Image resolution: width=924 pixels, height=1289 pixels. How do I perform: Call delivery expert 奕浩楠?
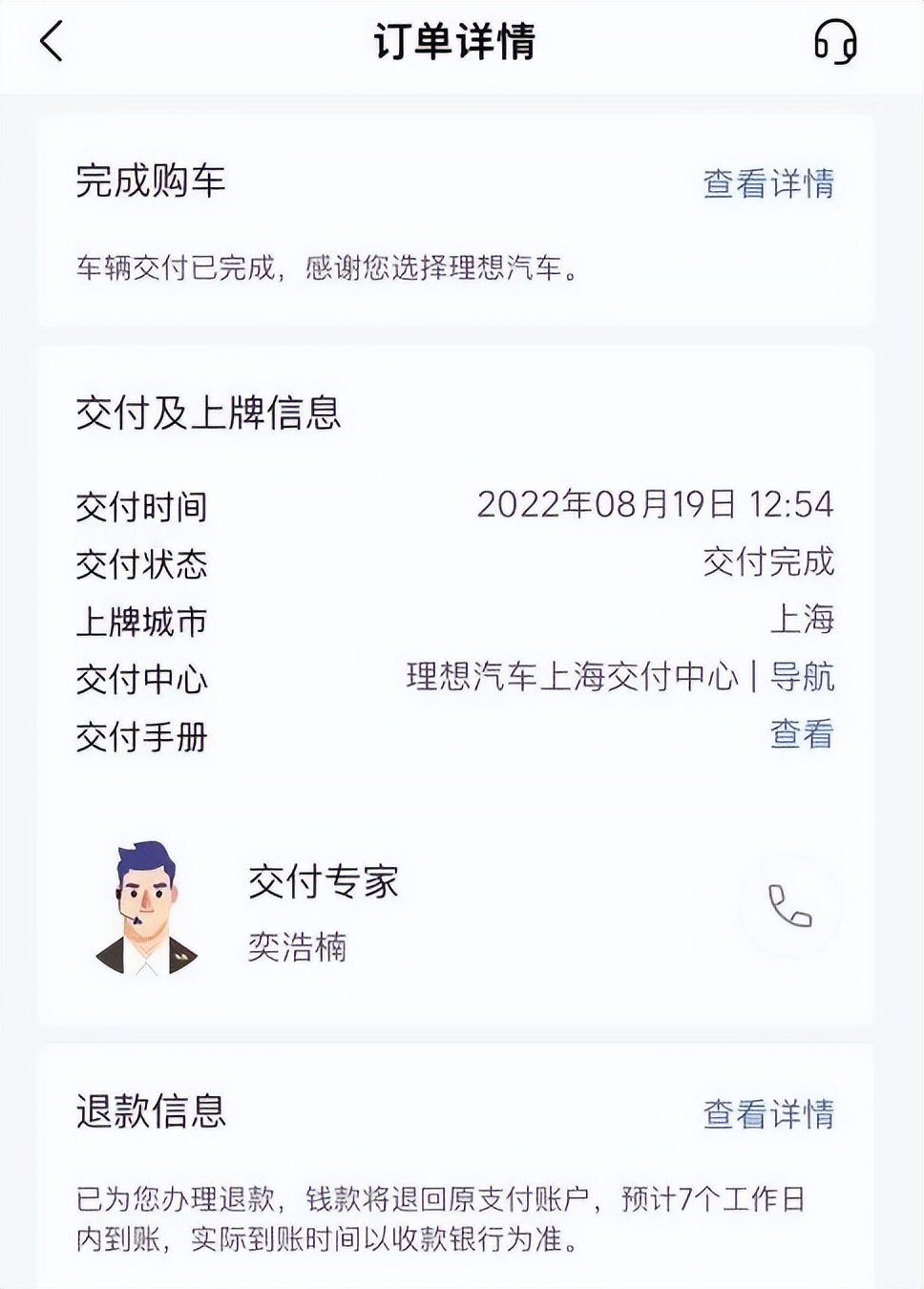click(x=789, y=906)
